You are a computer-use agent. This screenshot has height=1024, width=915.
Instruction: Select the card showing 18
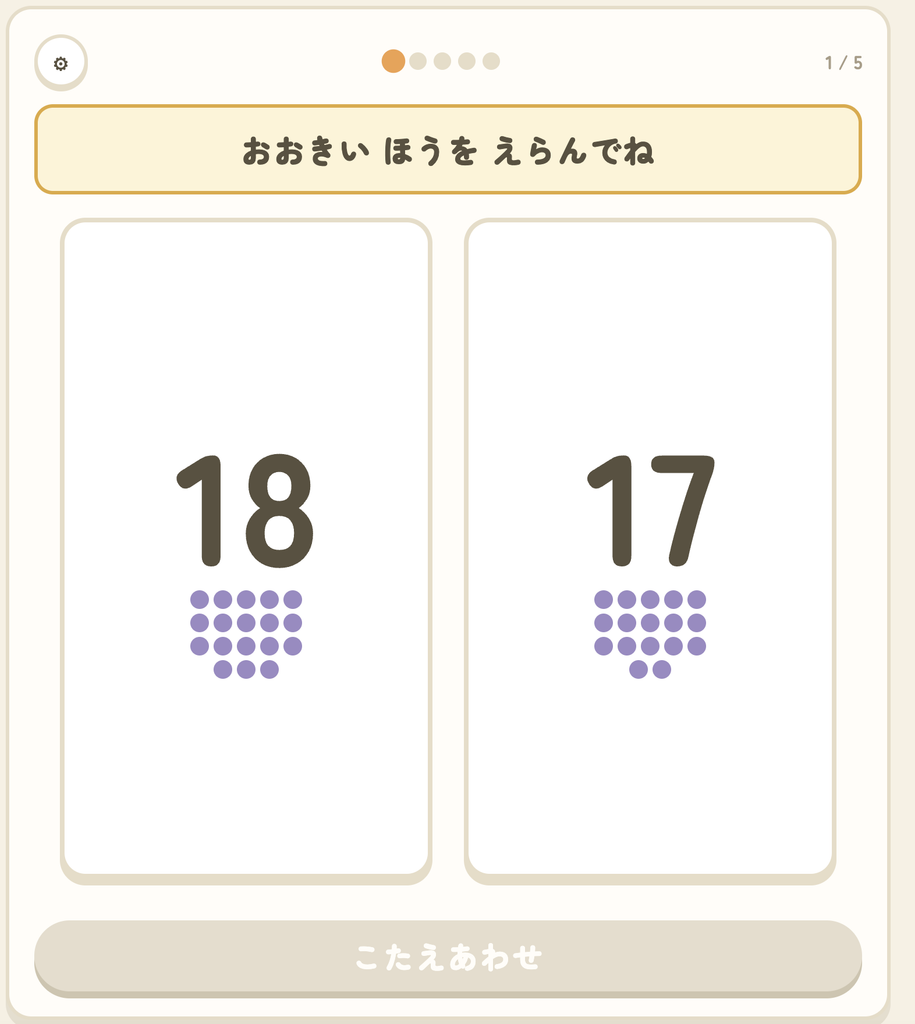[246, 551]
